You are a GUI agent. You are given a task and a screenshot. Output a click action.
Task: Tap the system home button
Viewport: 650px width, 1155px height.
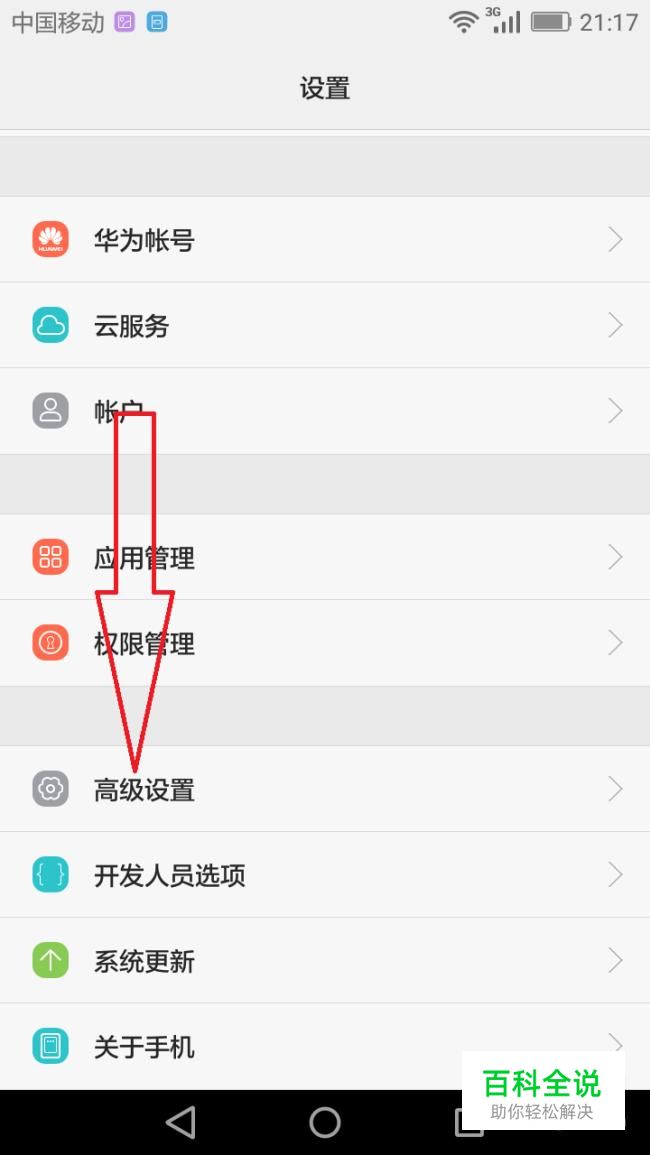[x=325, y=1123]
